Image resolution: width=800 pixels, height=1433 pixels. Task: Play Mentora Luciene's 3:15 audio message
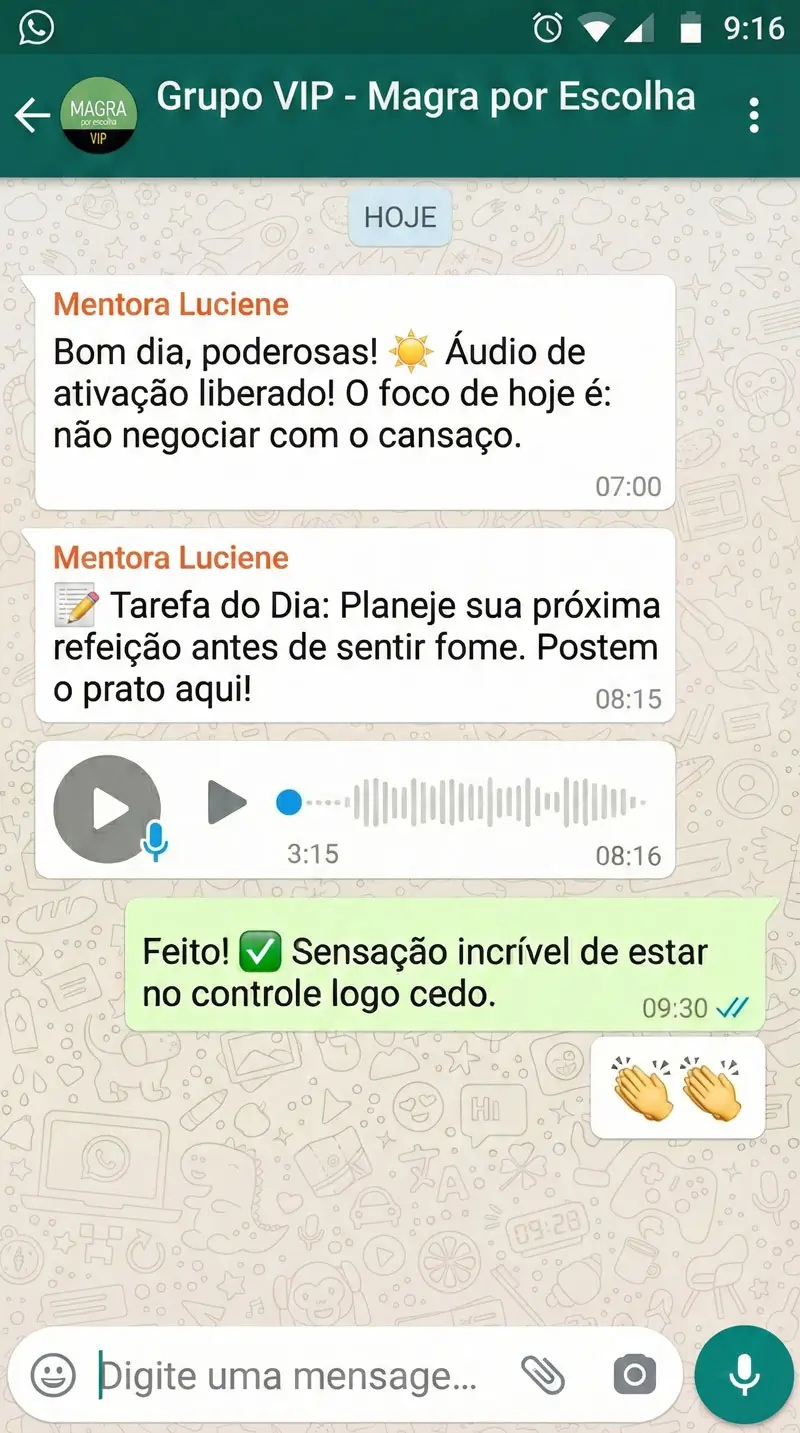point(228,801)
